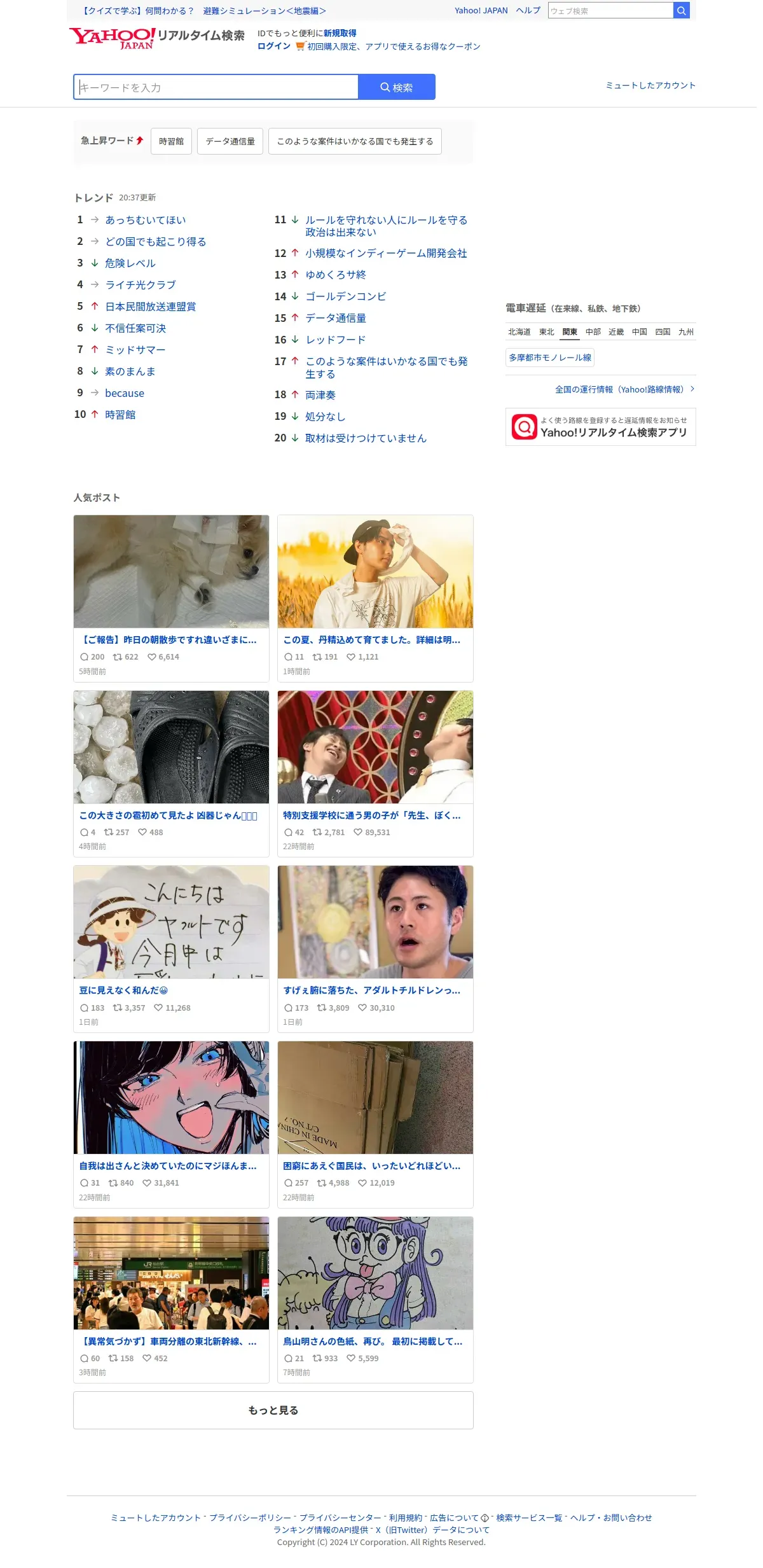Open the ミュートしたアカウント link near search

coord(650,85)
